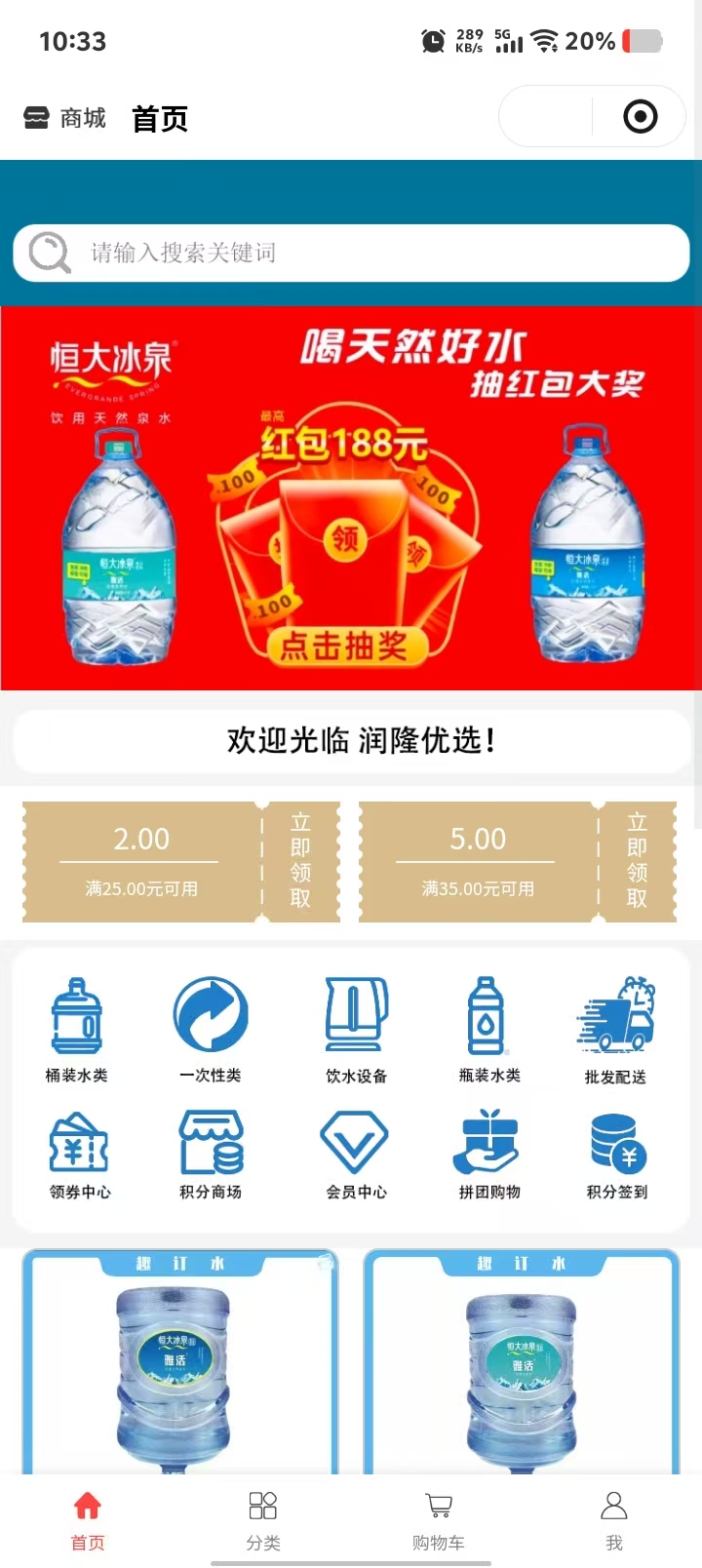Viewport: 702px width, 1568px height.
Task: Claim the 5.00 coupon
Action: pyautogui.click(x=637, y=861)
